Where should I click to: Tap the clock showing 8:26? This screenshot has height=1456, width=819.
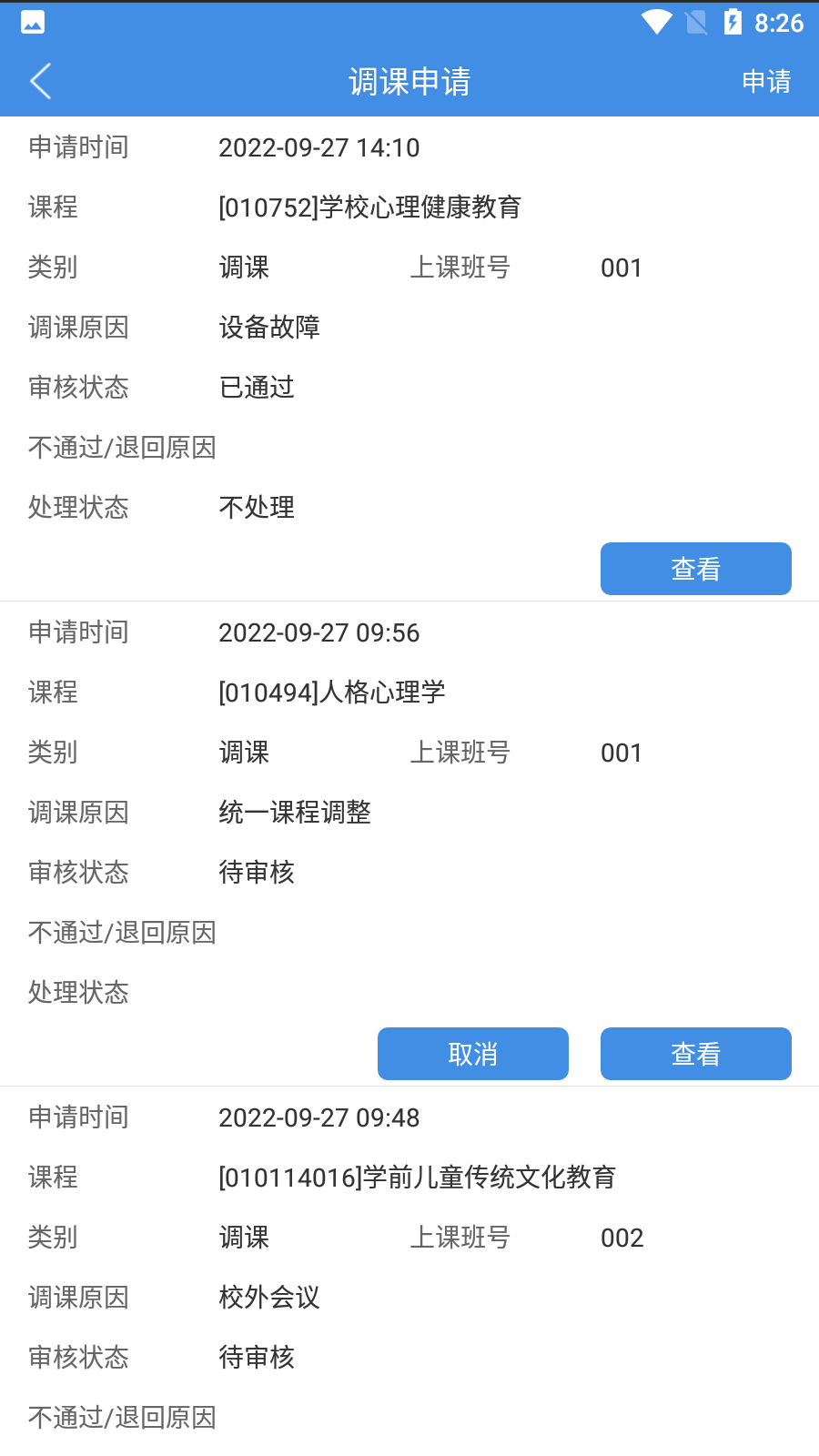779,23
